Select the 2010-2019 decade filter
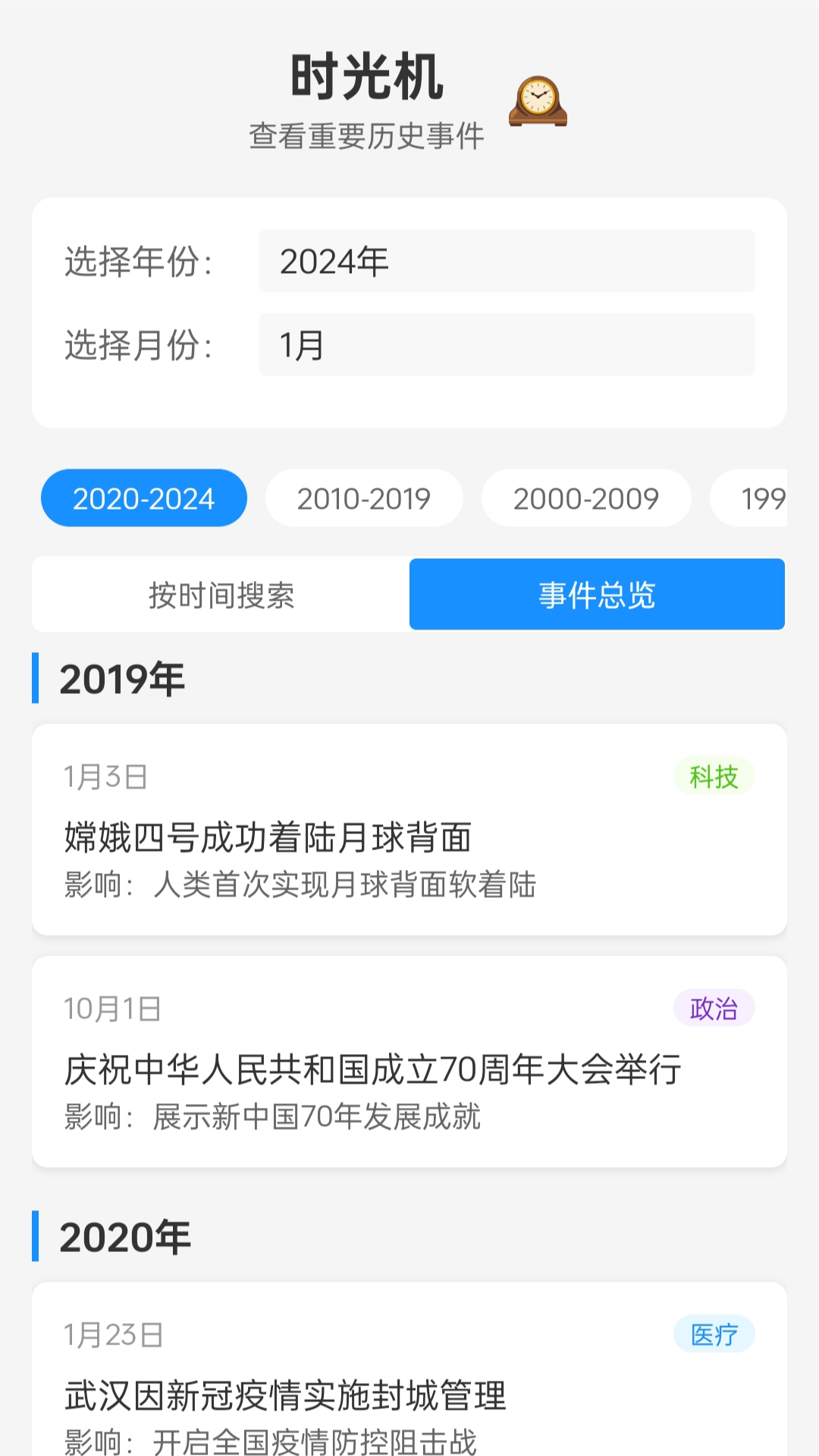819x1456 pixels. pos(364,498)
